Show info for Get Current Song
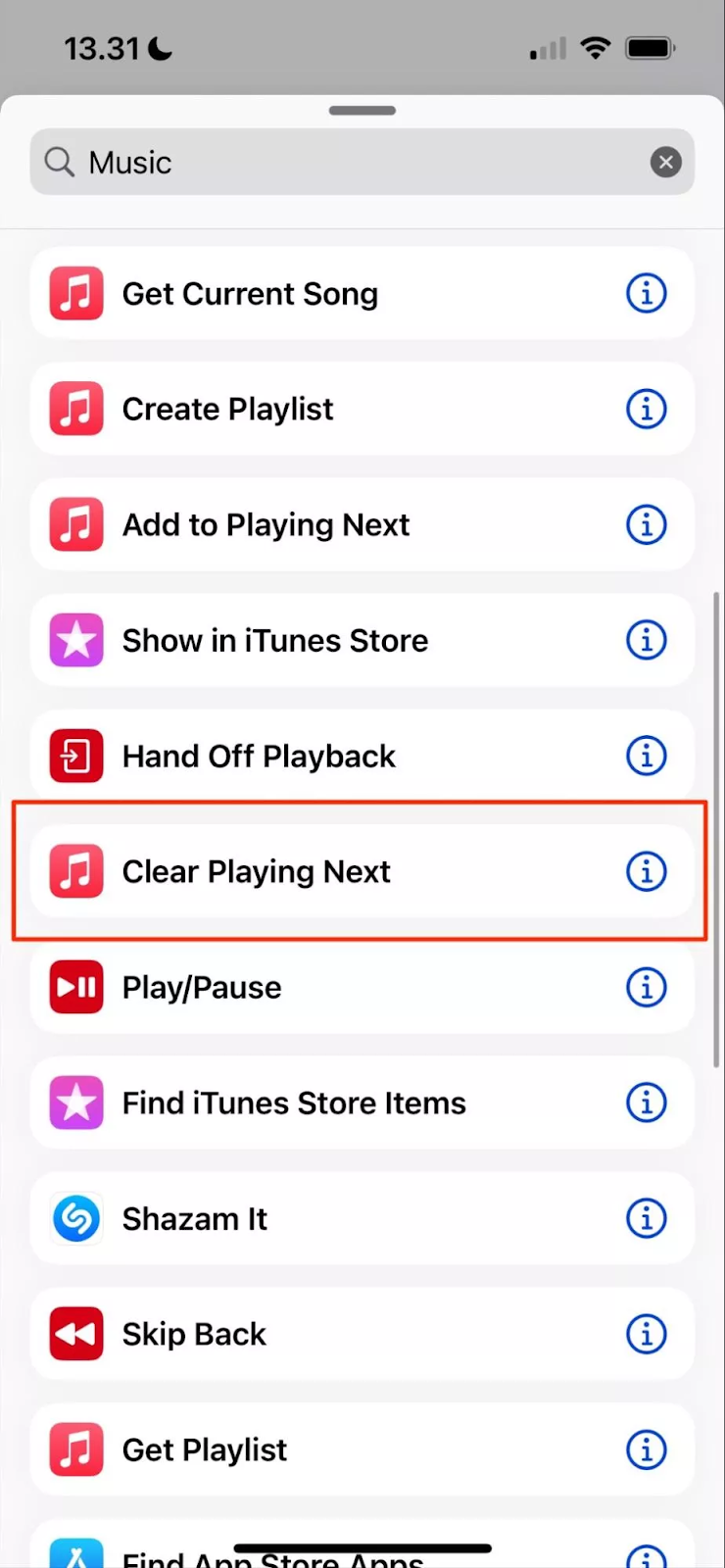Screen dimensions: 725x1568 646,293
